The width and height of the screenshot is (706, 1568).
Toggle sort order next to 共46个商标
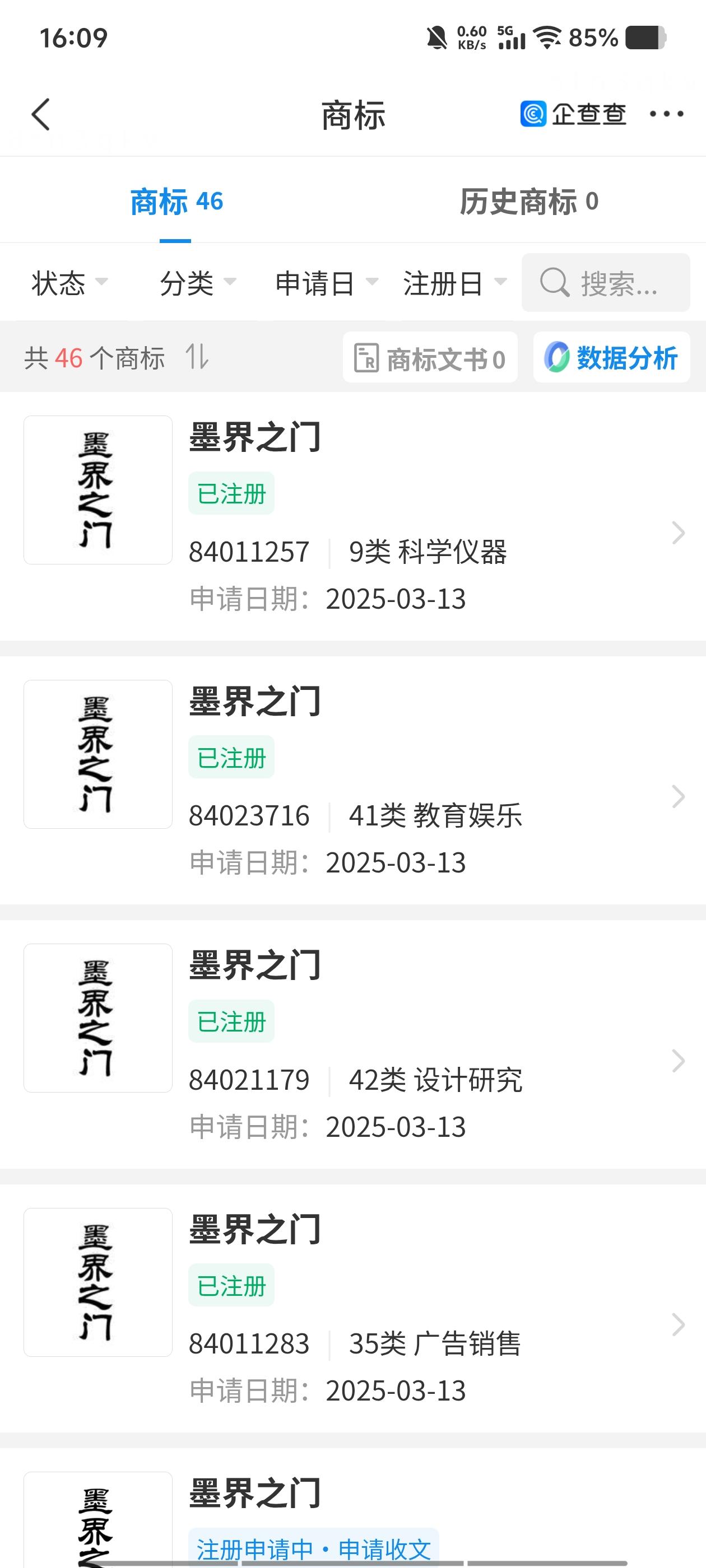tap(197, 357)
